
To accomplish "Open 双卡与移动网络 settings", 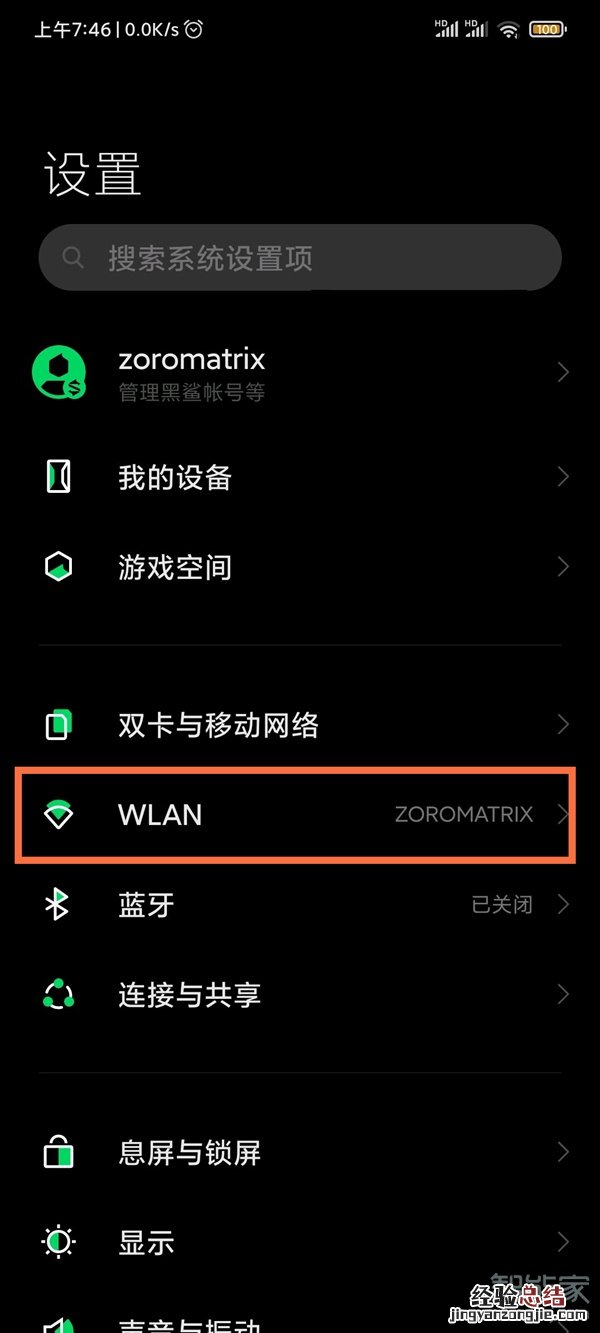I will (300, 724).
